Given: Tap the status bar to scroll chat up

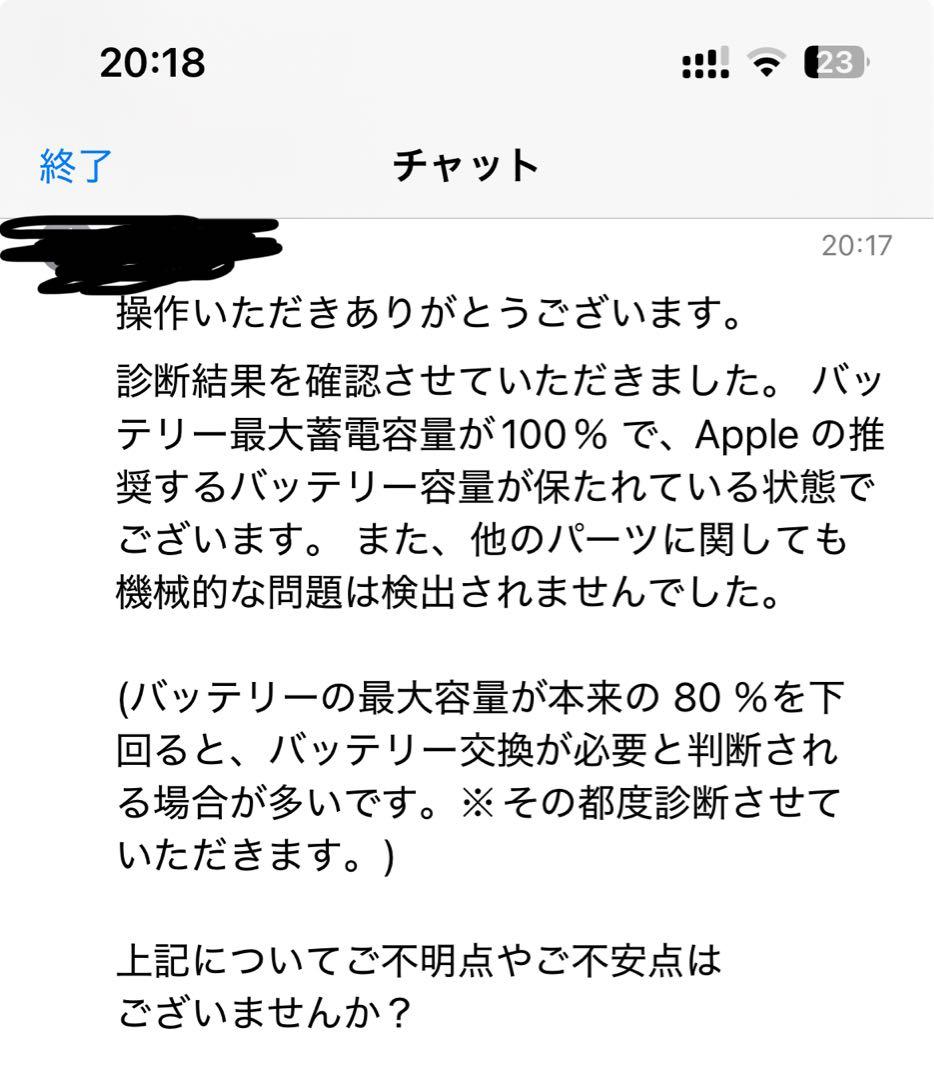Looking at the screenshot, I should pyautogui.click(x=467, y=58).
